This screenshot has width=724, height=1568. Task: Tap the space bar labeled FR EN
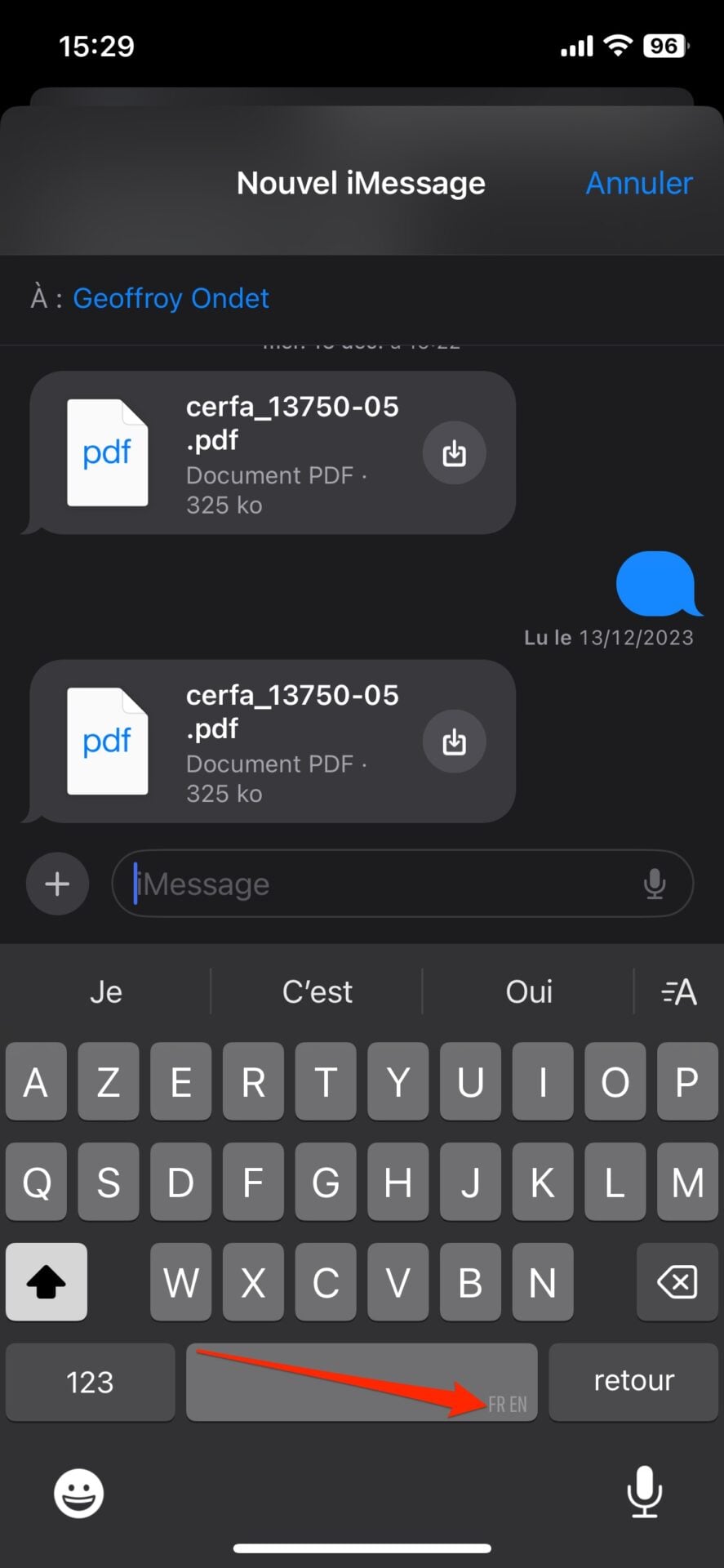(x=362, y=1382)
